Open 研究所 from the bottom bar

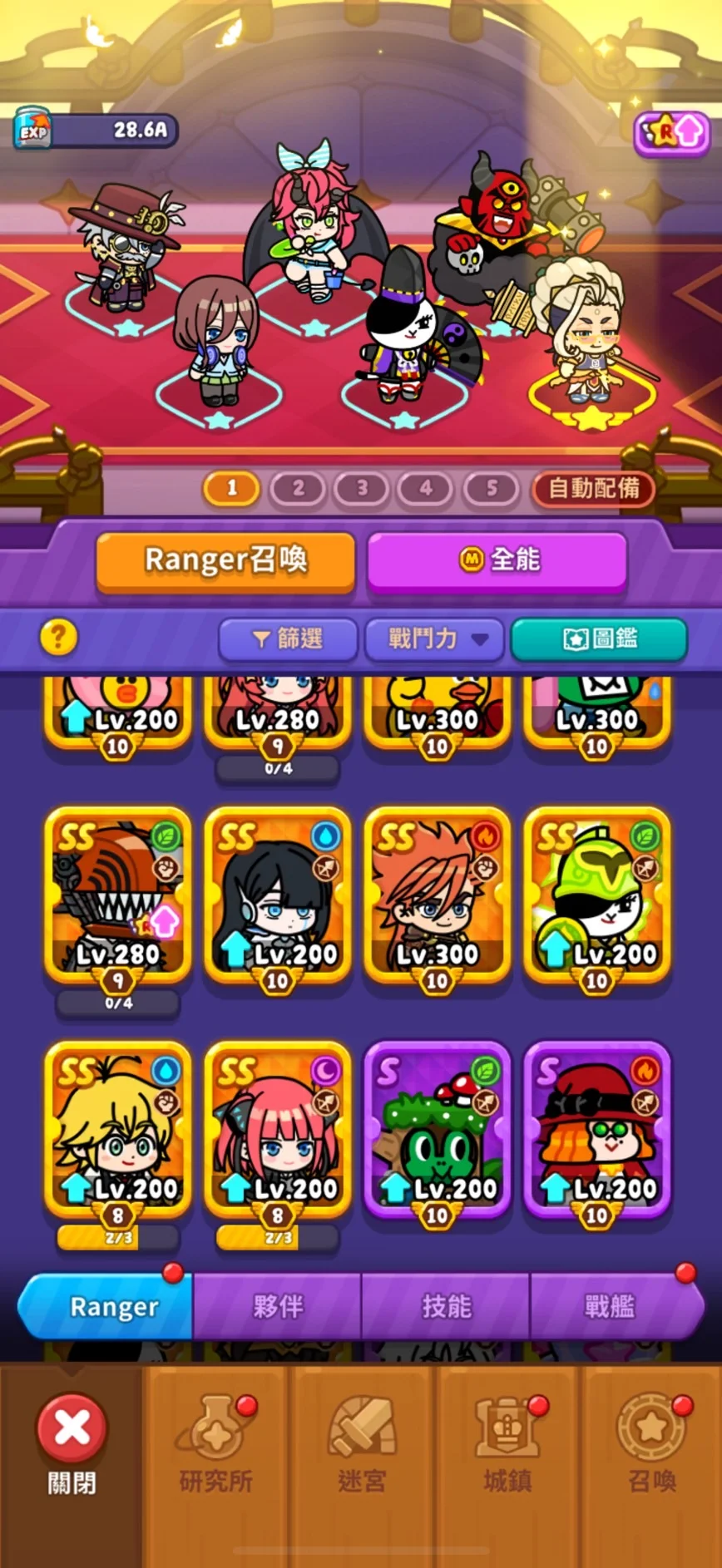(x=216, y=1443)
